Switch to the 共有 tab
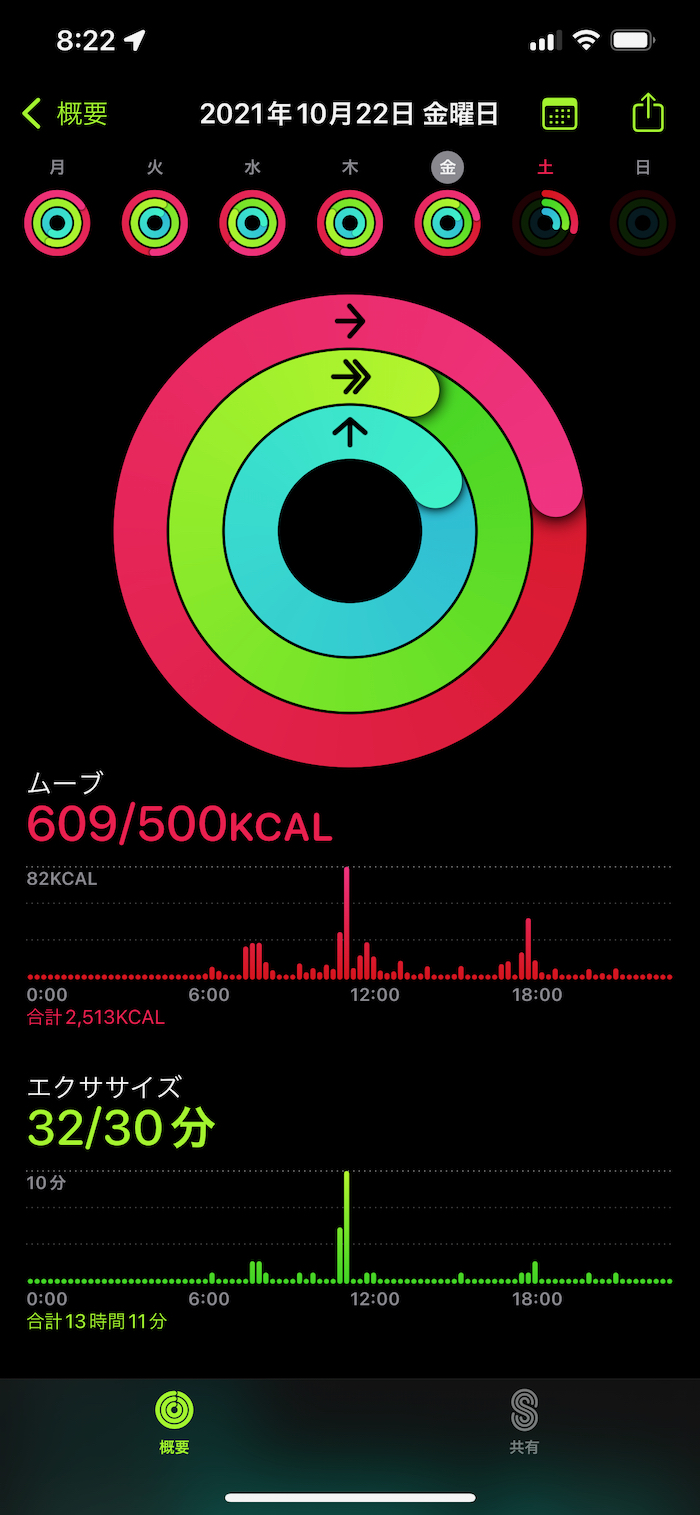This screenshot has width=700, height=1515. pyautogui.click(x=524, y=1422)
